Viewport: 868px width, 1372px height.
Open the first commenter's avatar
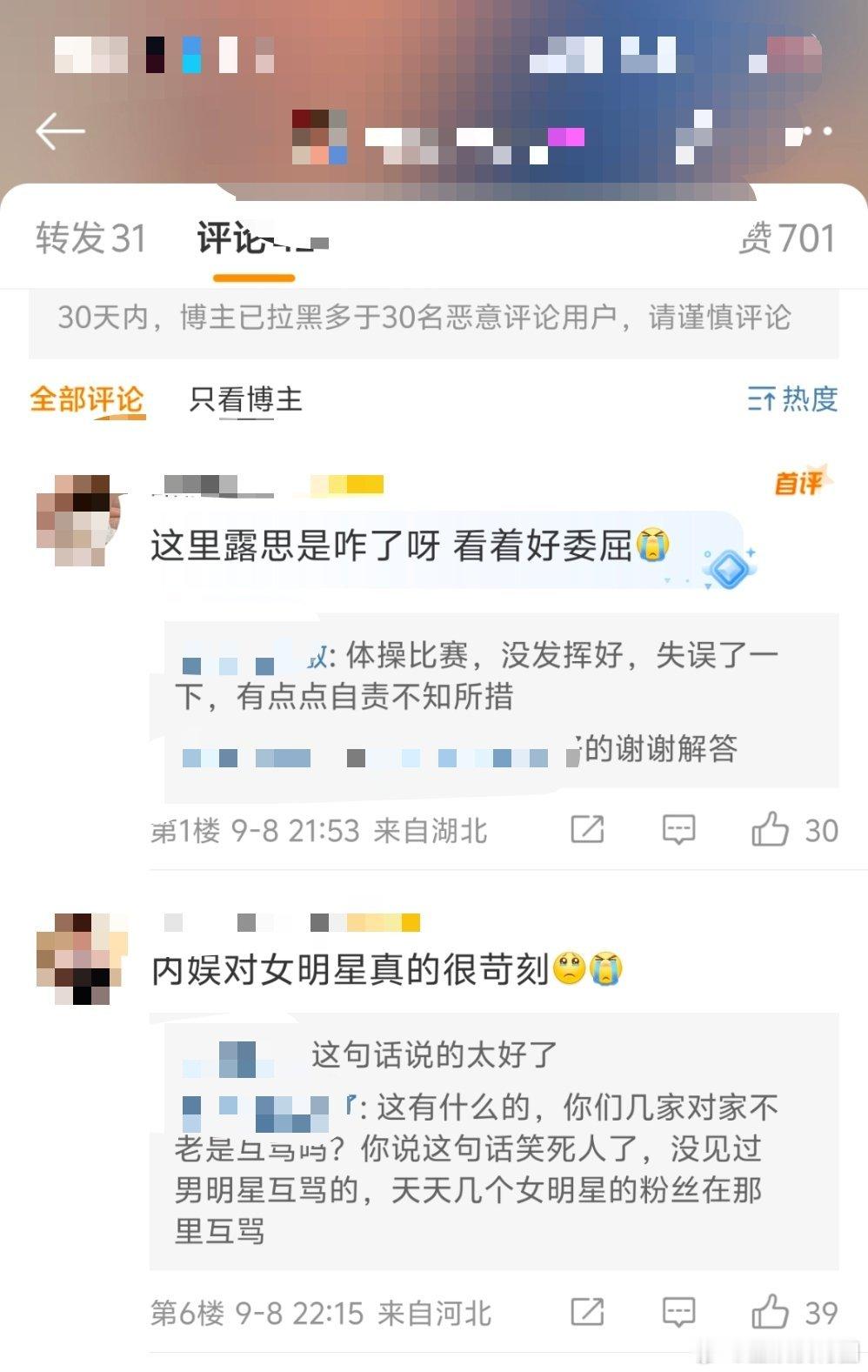point(80,522)
